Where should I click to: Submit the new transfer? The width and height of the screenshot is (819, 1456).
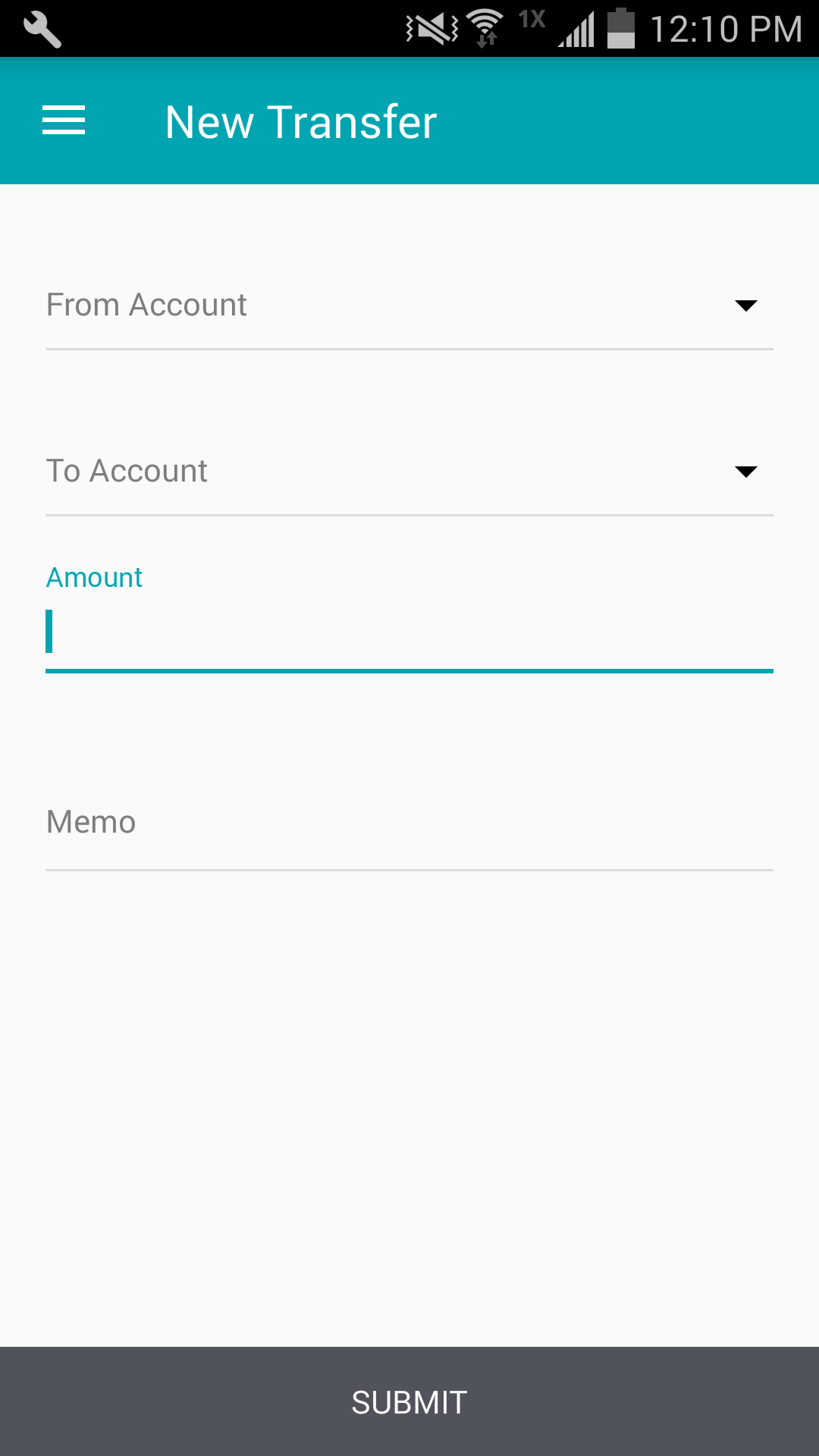[409, 1401]
